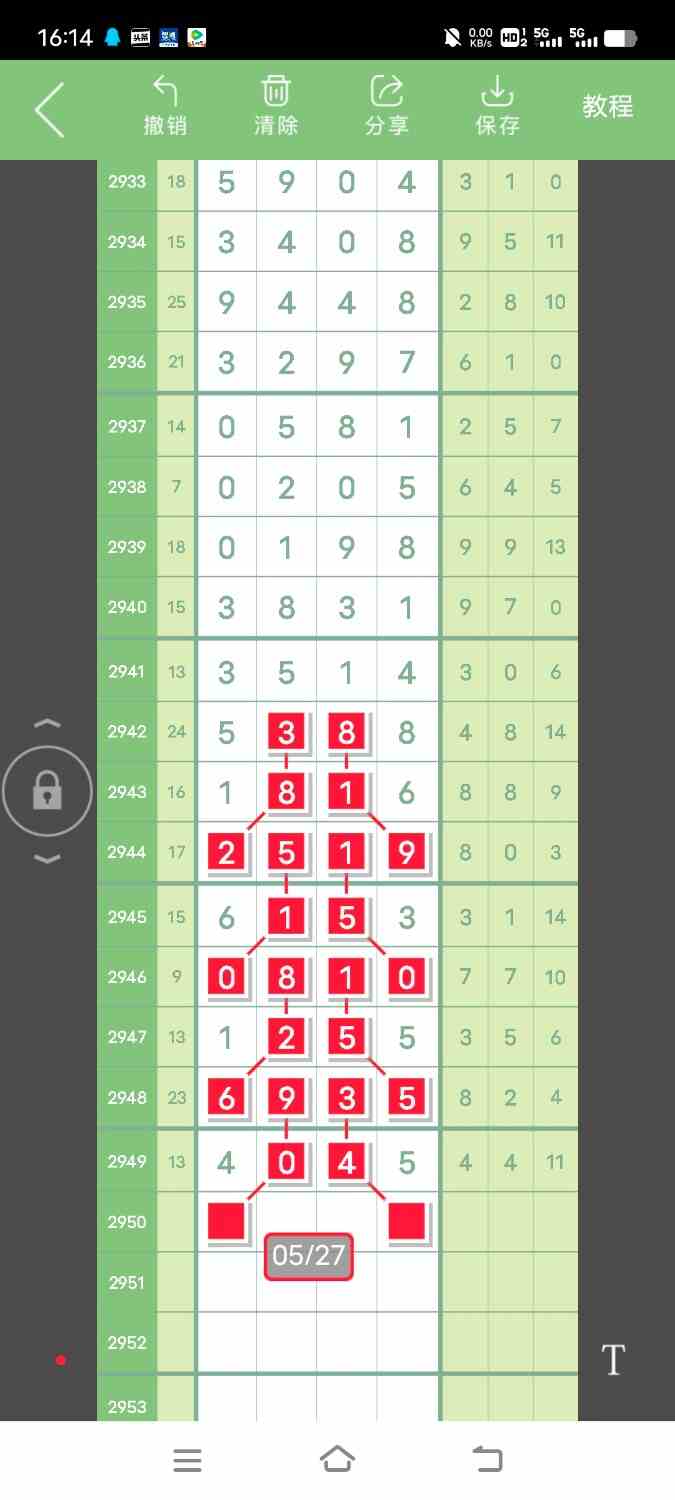Go to the system home screen
Screen dimensions: 675x1500
click(337, 1460)
